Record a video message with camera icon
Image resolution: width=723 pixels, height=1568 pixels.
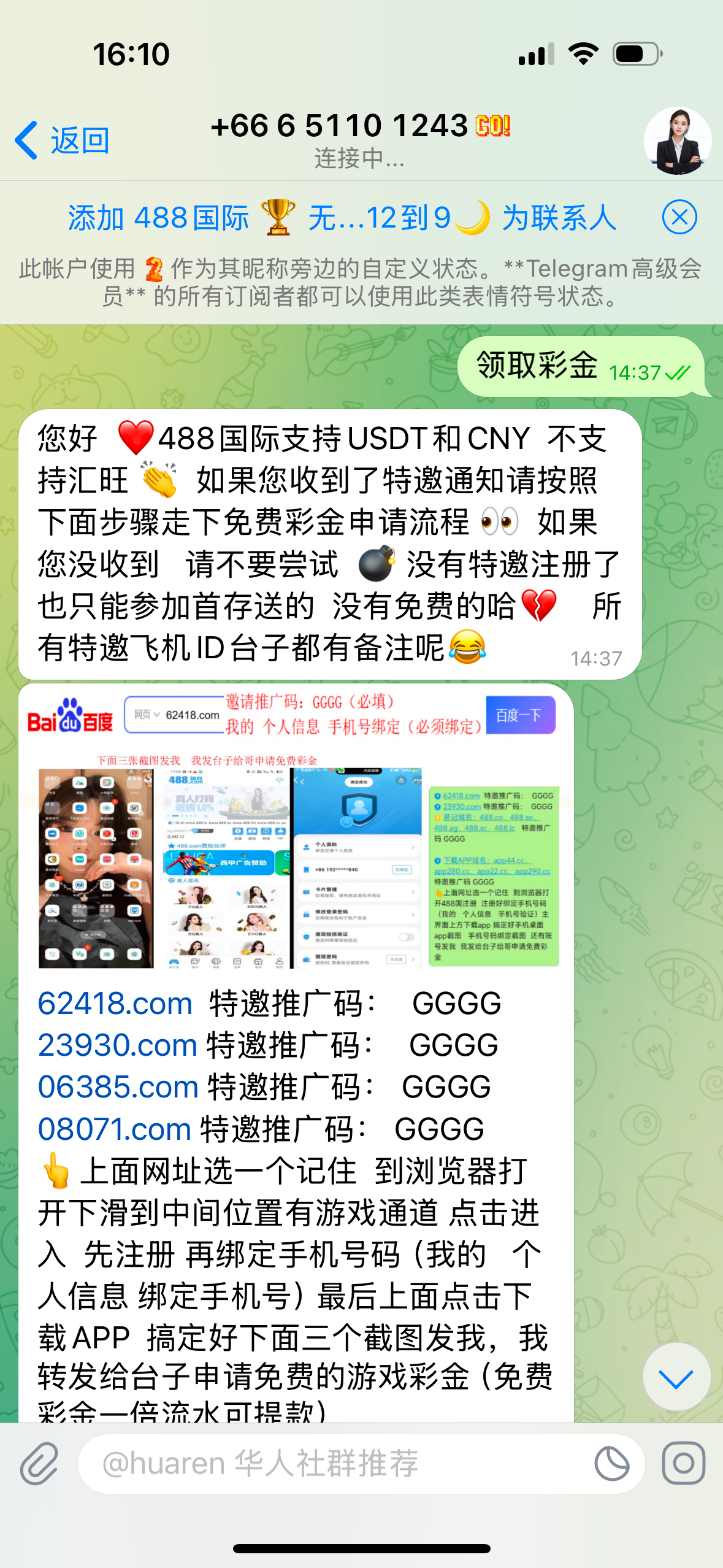tap(684, 1464)
